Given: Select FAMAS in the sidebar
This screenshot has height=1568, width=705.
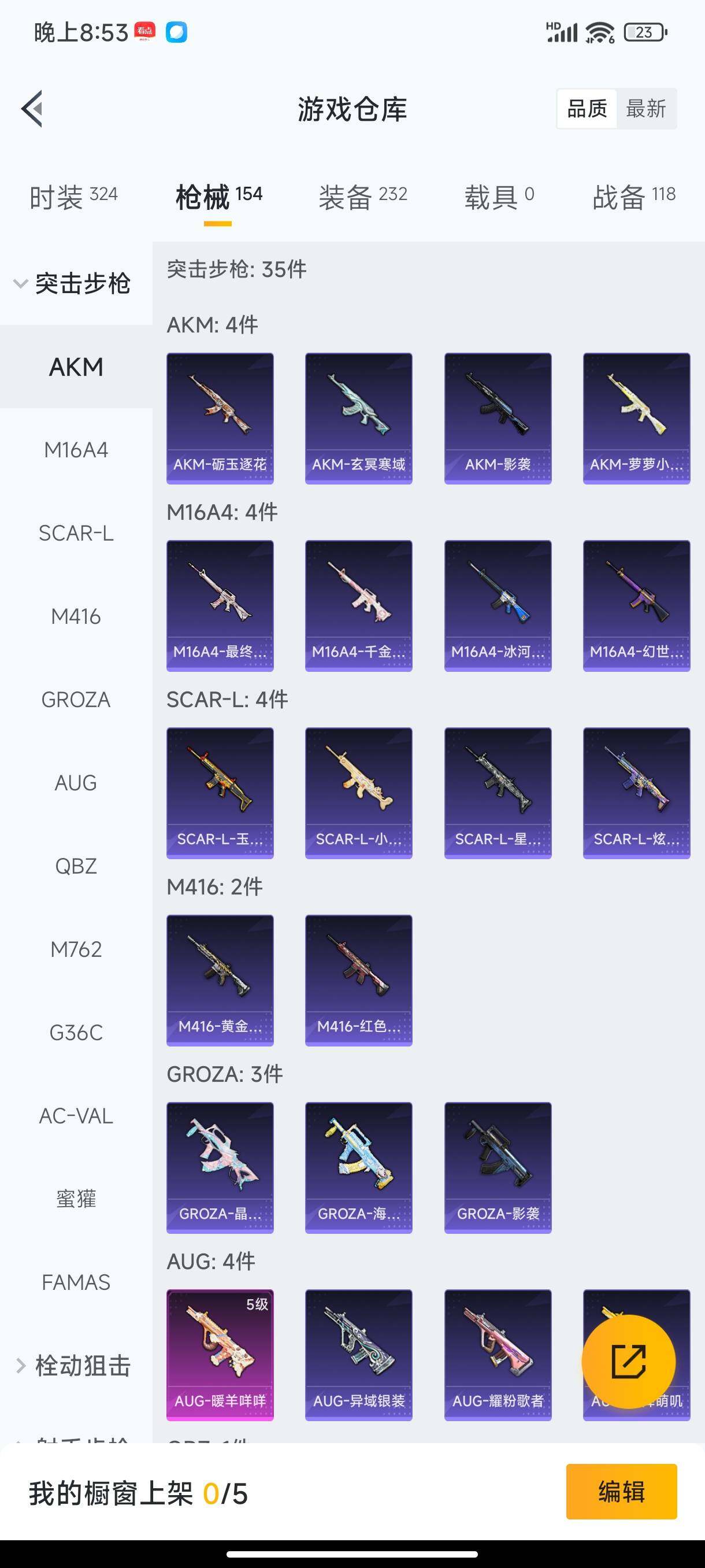Looking at the screenshot, I should tap(76, 1282).
